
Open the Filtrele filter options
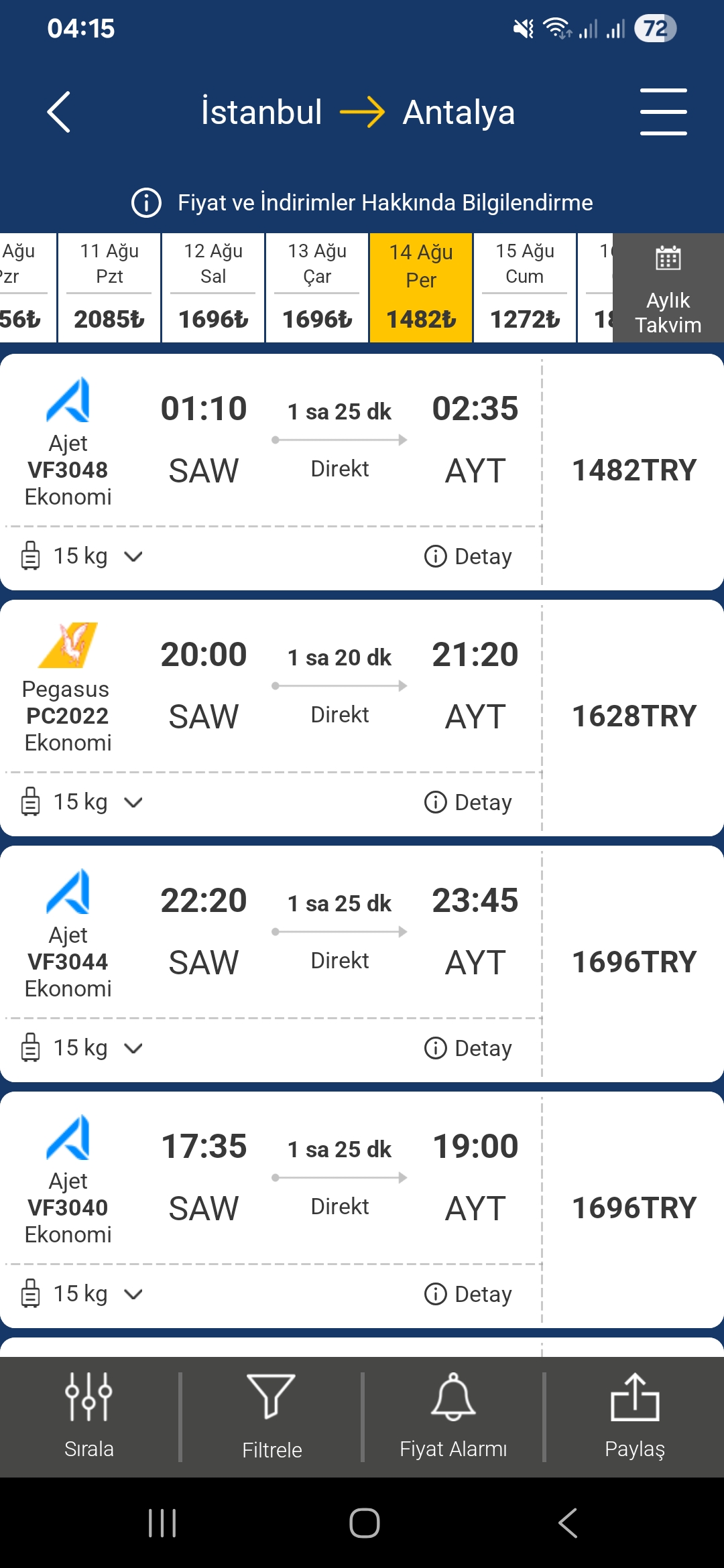(271, 1416)
